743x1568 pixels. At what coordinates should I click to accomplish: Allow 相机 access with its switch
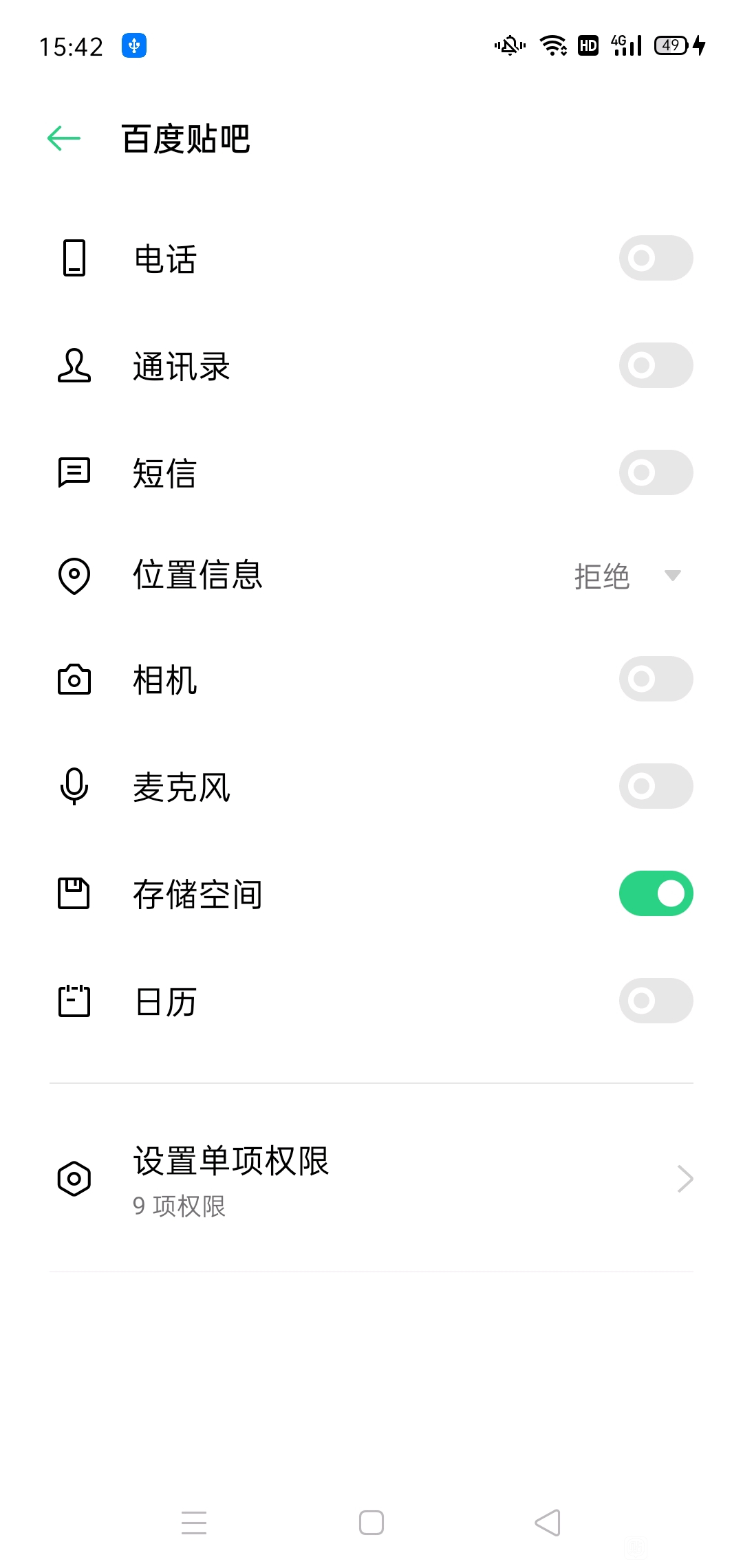pyautogui.click(x=656, y=679)
